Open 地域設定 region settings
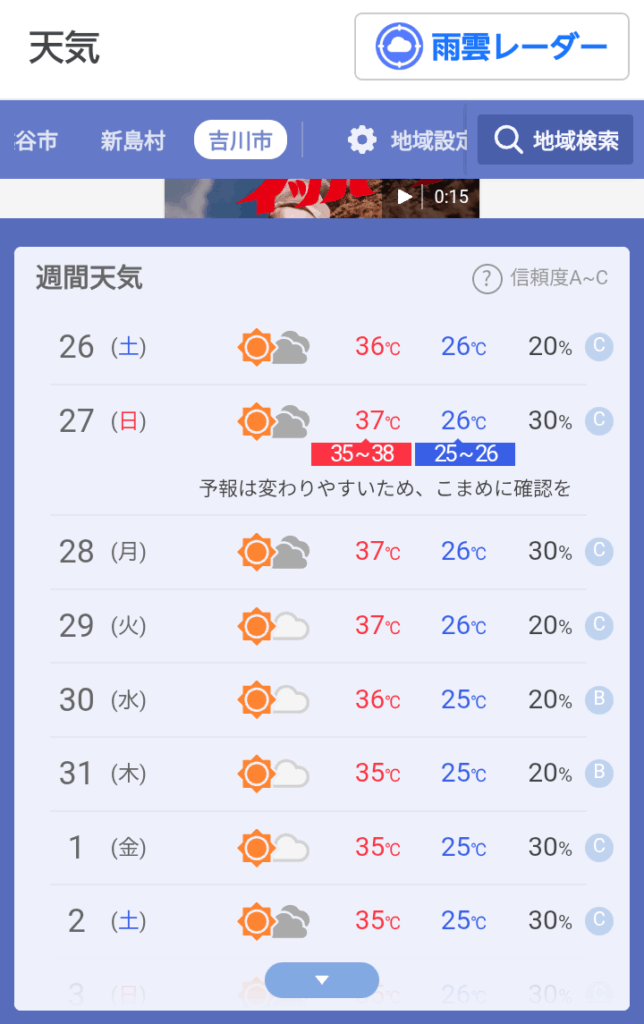The width and height of the screenshot is (644, 1024). pos(408,140)
